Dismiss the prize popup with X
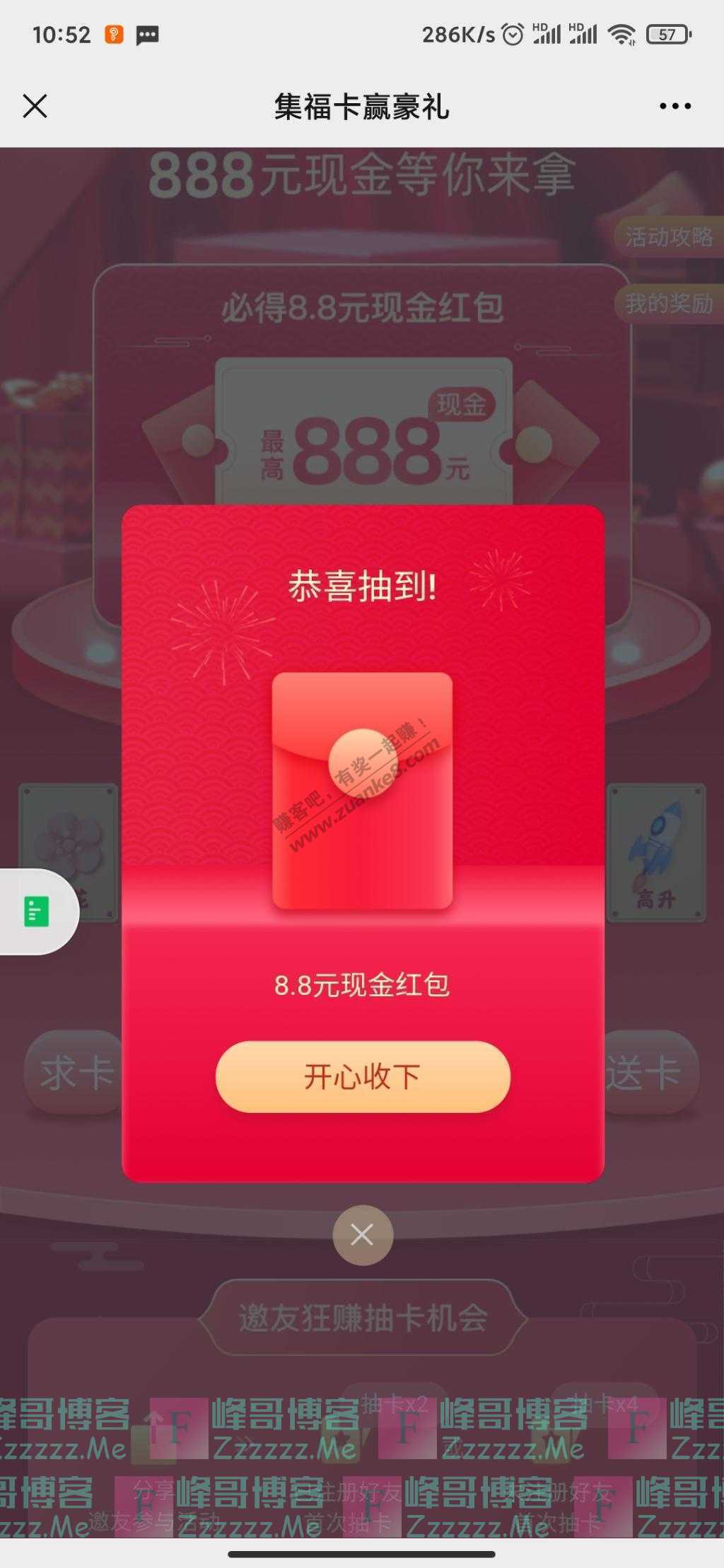 click(x=363, y=1234)
